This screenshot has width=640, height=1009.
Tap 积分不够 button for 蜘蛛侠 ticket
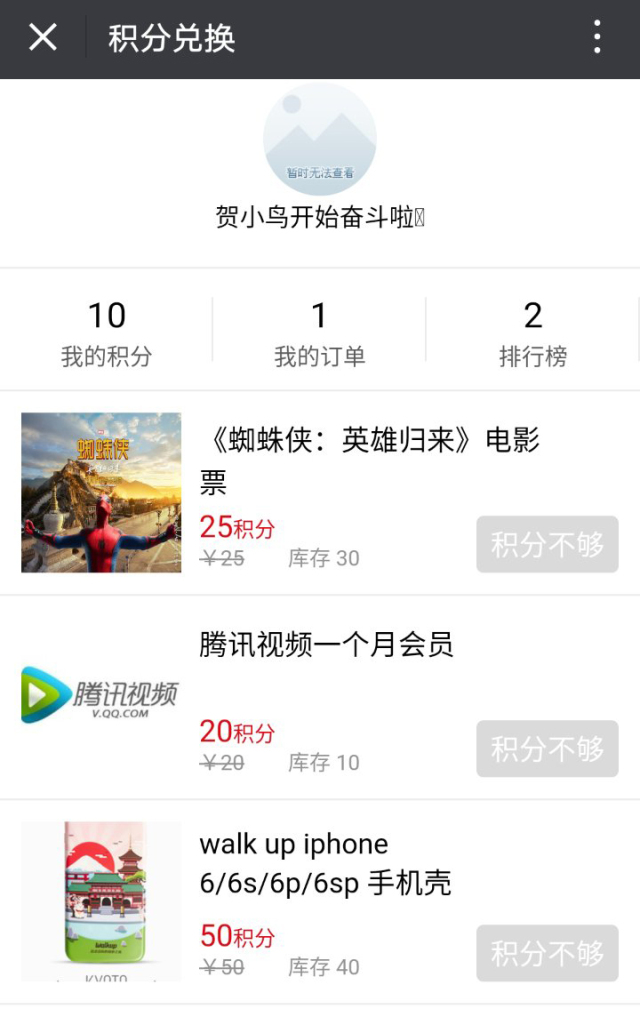point(547,545)
